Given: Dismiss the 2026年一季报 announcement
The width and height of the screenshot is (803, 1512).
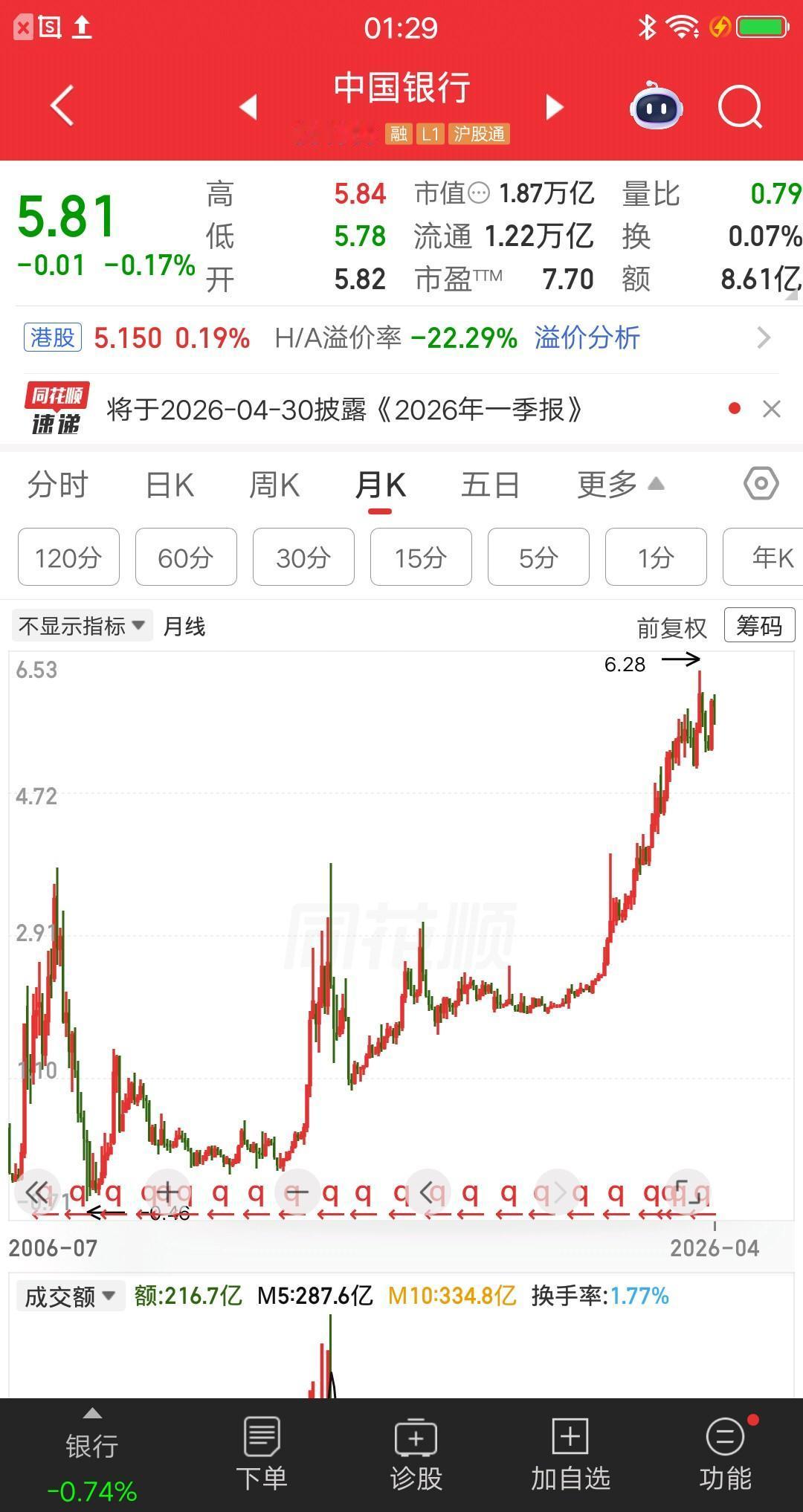Looking at the screenshot, I should [771, 408].
